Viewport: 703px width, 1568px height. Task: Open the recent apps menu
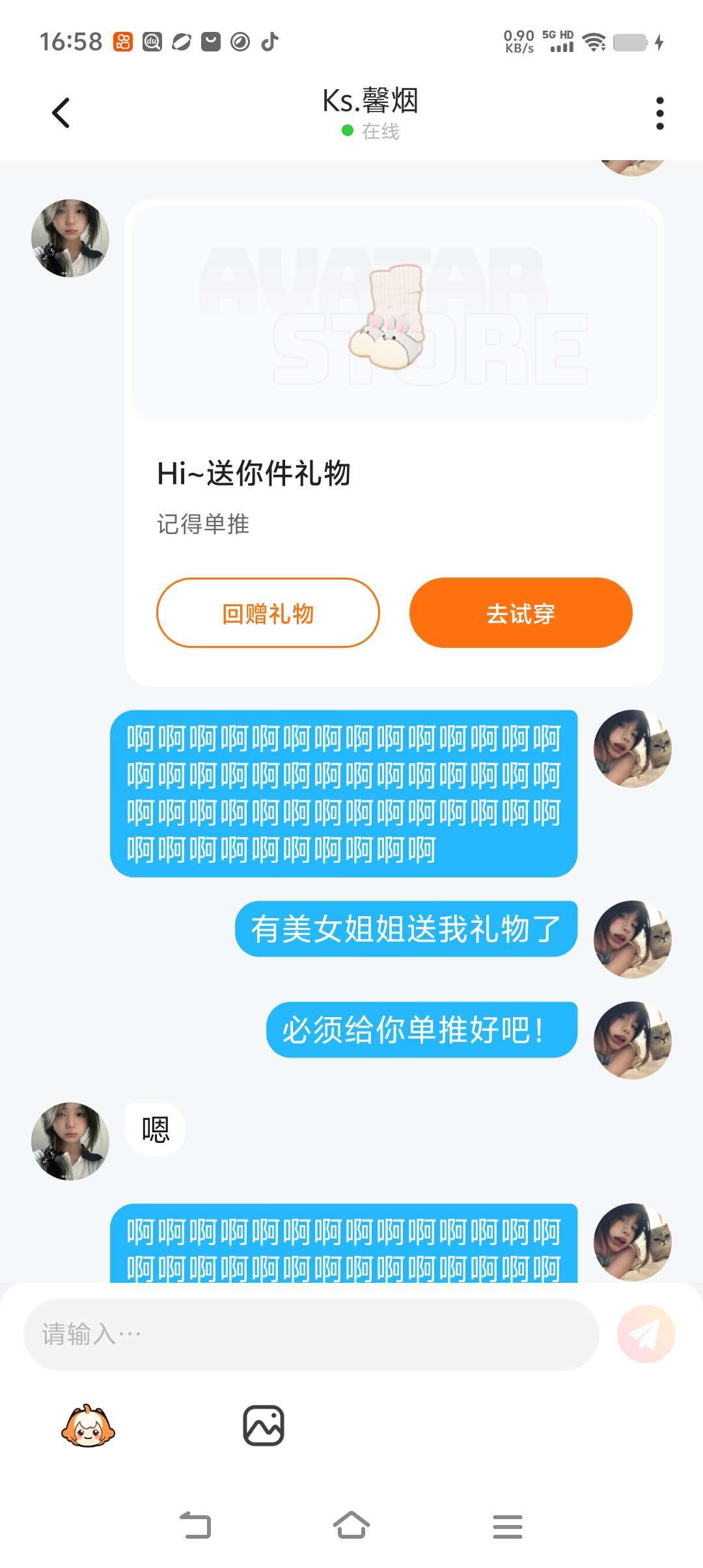[x=507, y=1526]
